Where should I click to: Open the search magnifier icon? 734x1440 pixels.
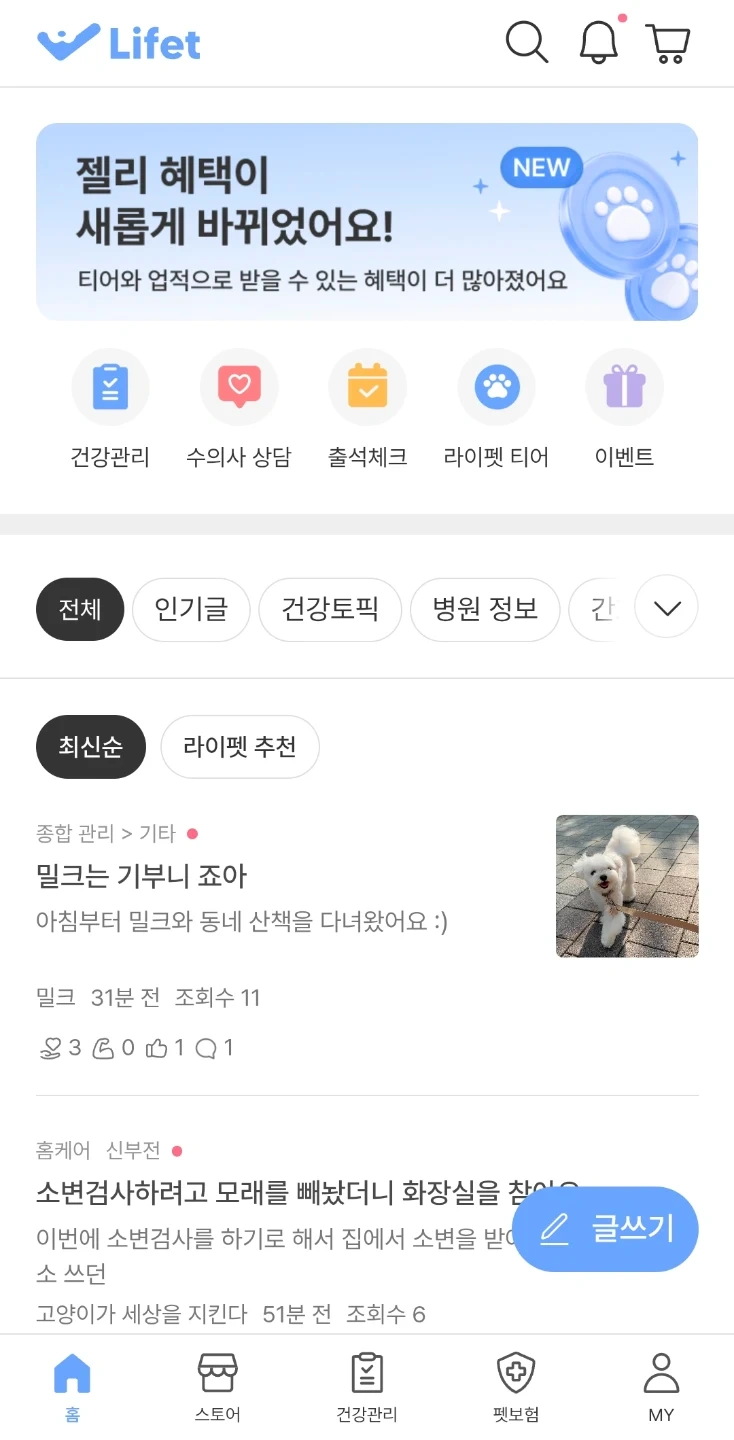(526, 43)
